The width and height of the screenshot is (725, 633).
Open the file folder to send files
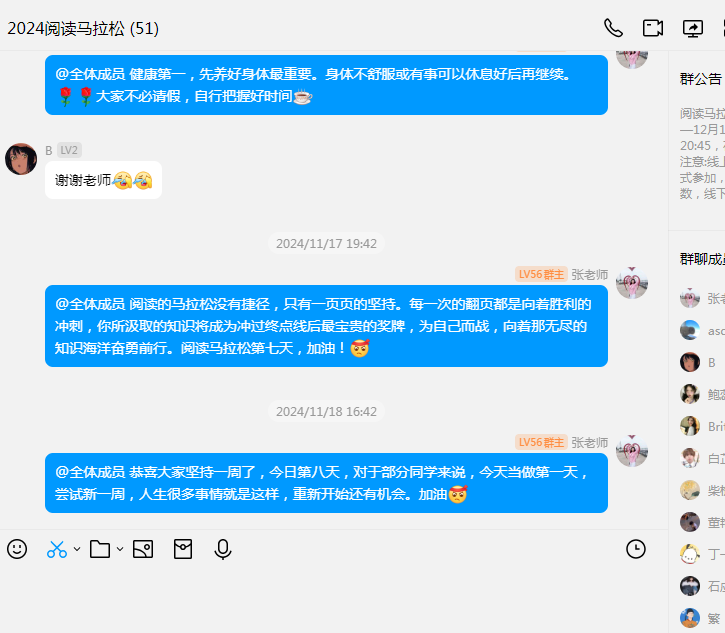[99, 549]
